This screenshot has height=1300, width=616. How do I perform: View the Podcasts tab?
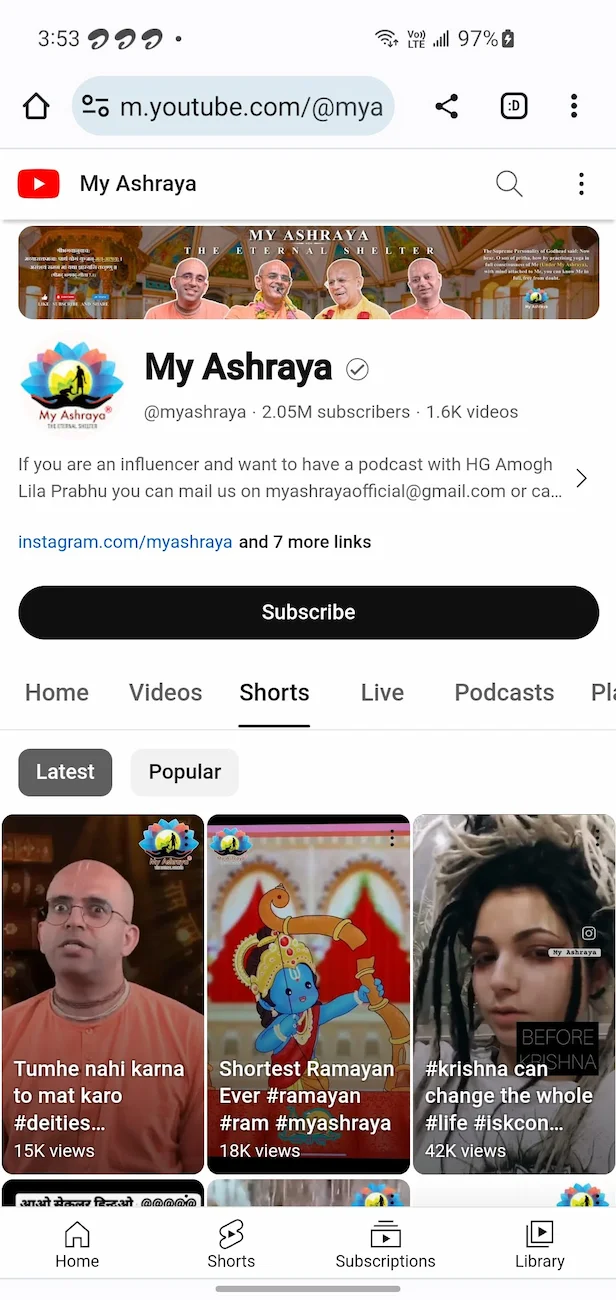[x=504, y=693]
